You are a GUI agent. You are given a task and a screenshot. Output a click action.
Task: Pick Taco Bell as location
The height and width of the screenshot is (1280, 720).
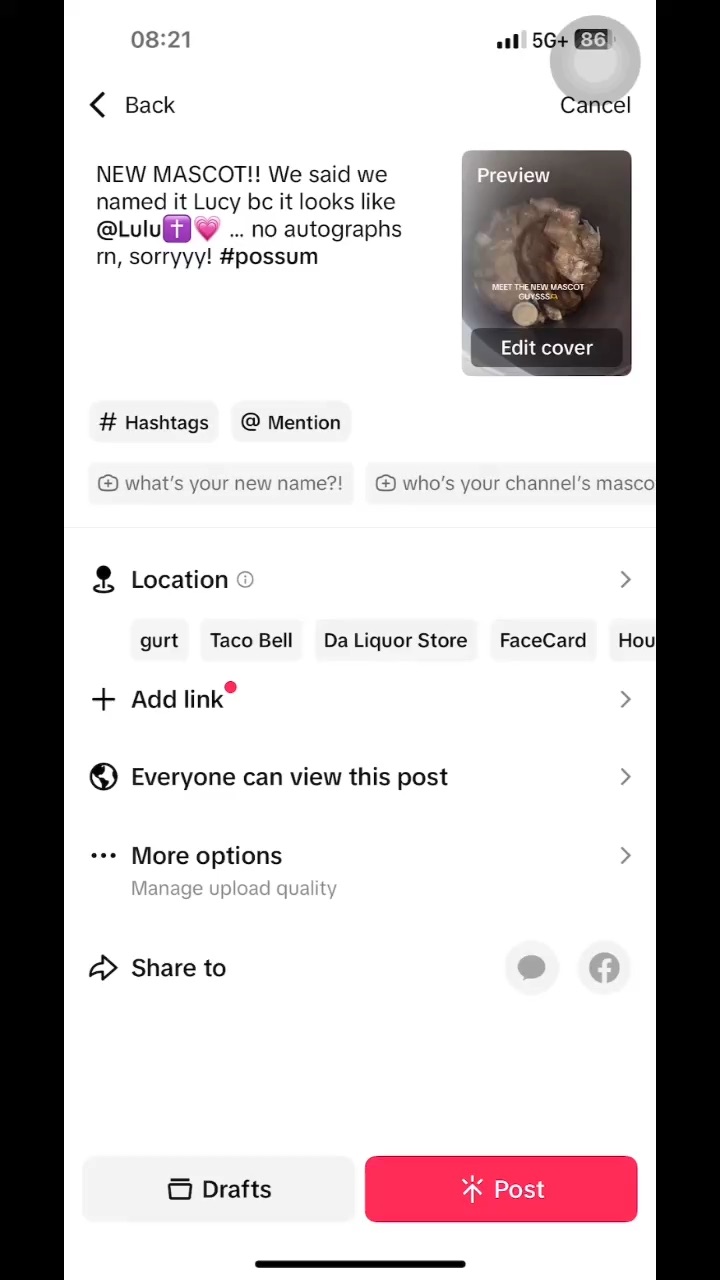[x=251, y=641]
